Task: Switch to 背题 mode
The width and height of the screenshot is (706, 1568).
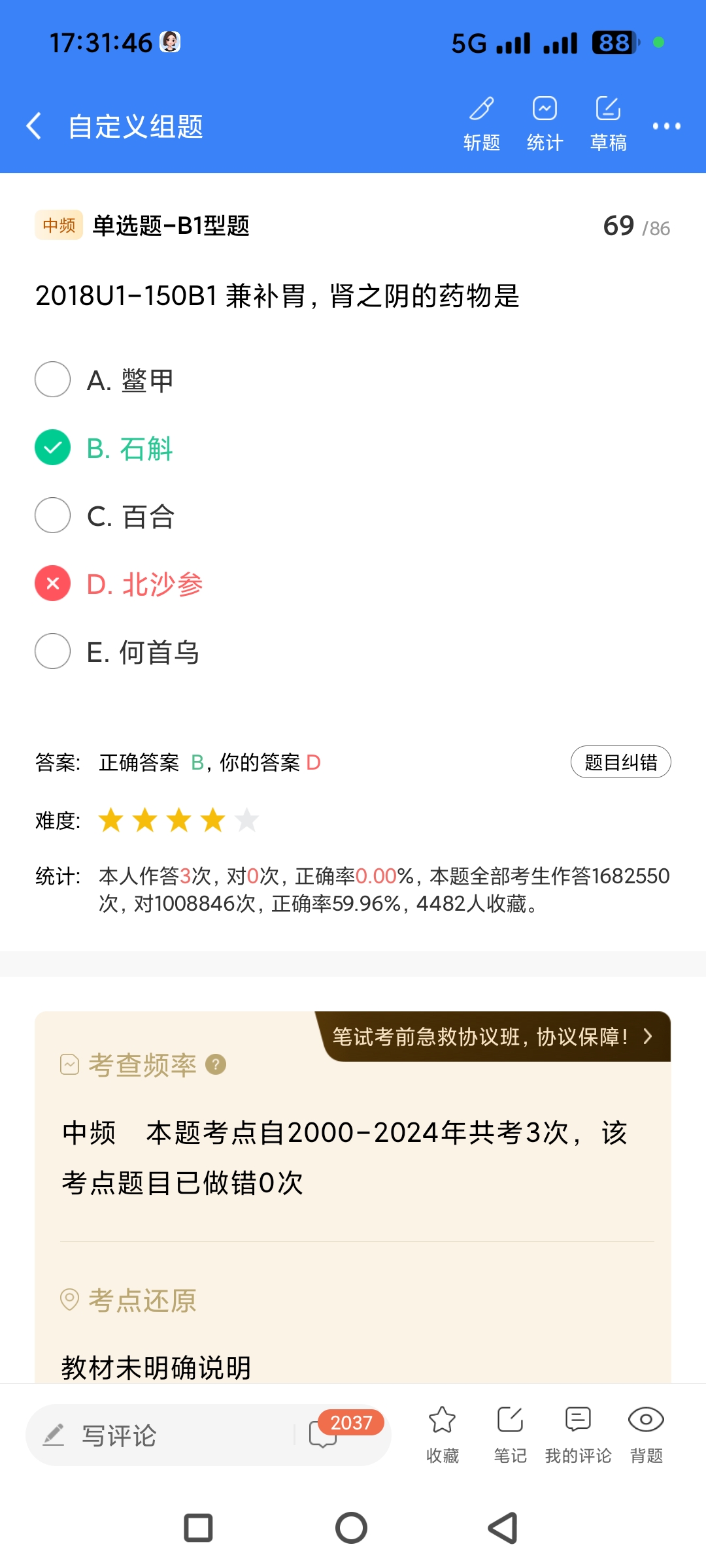Action: pyautogui.click(x=646, y=1434)
